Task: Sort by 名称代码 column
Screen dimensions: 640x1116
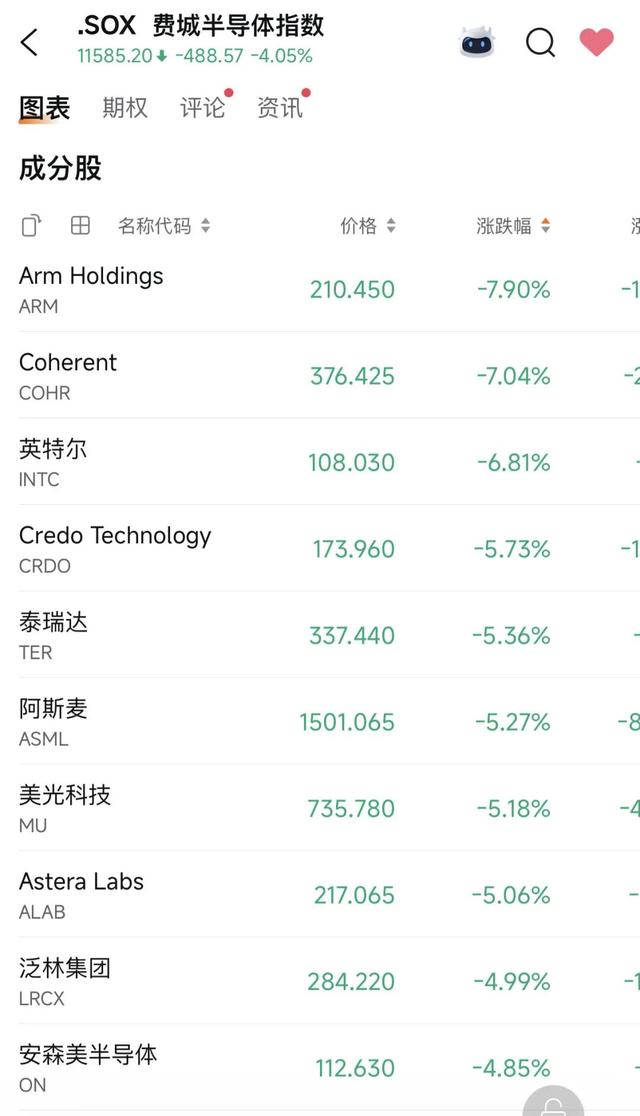Action: (164, 226)
